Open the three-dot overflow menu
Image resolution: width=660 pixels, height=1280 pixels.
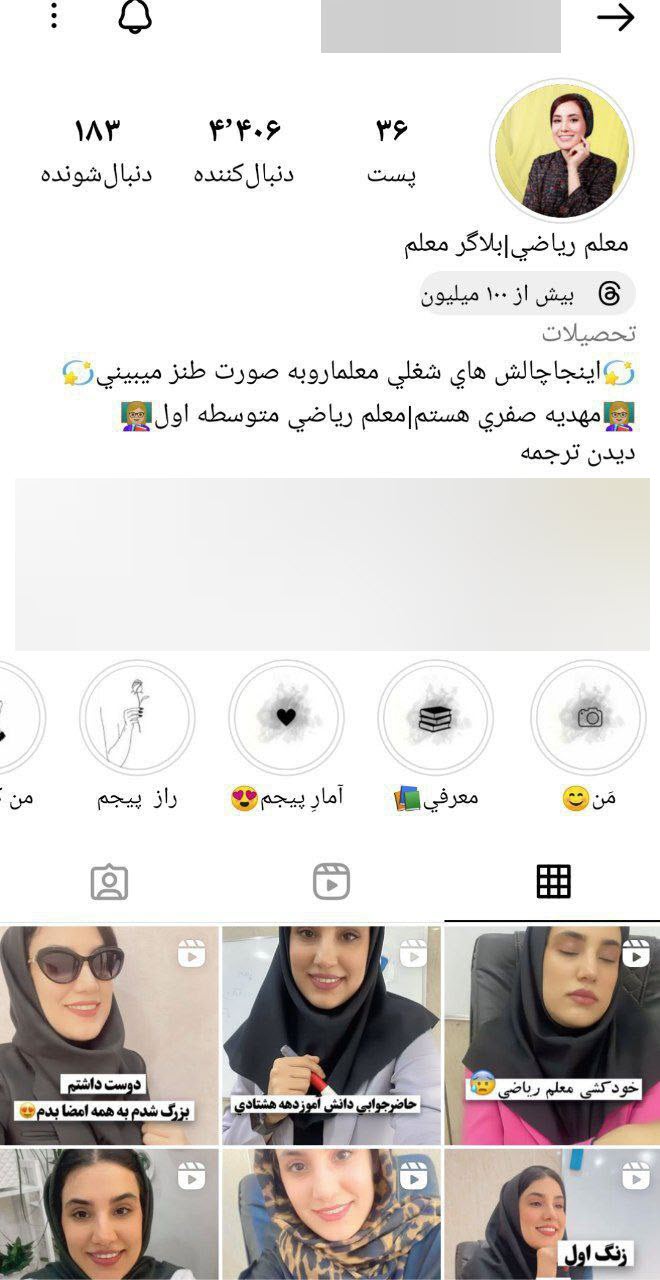[x=54, y=16]
